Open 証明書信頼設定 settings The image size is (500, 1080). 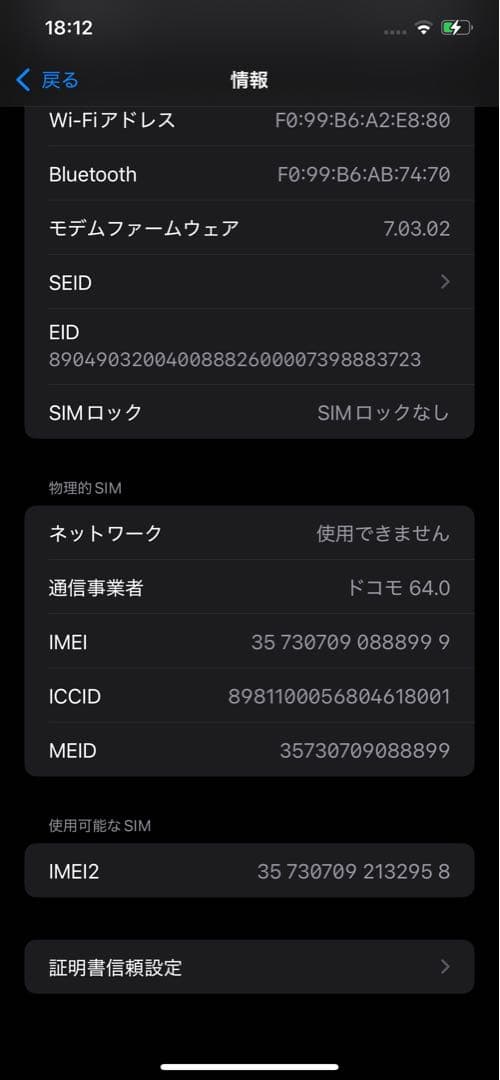tap(249, 967)
